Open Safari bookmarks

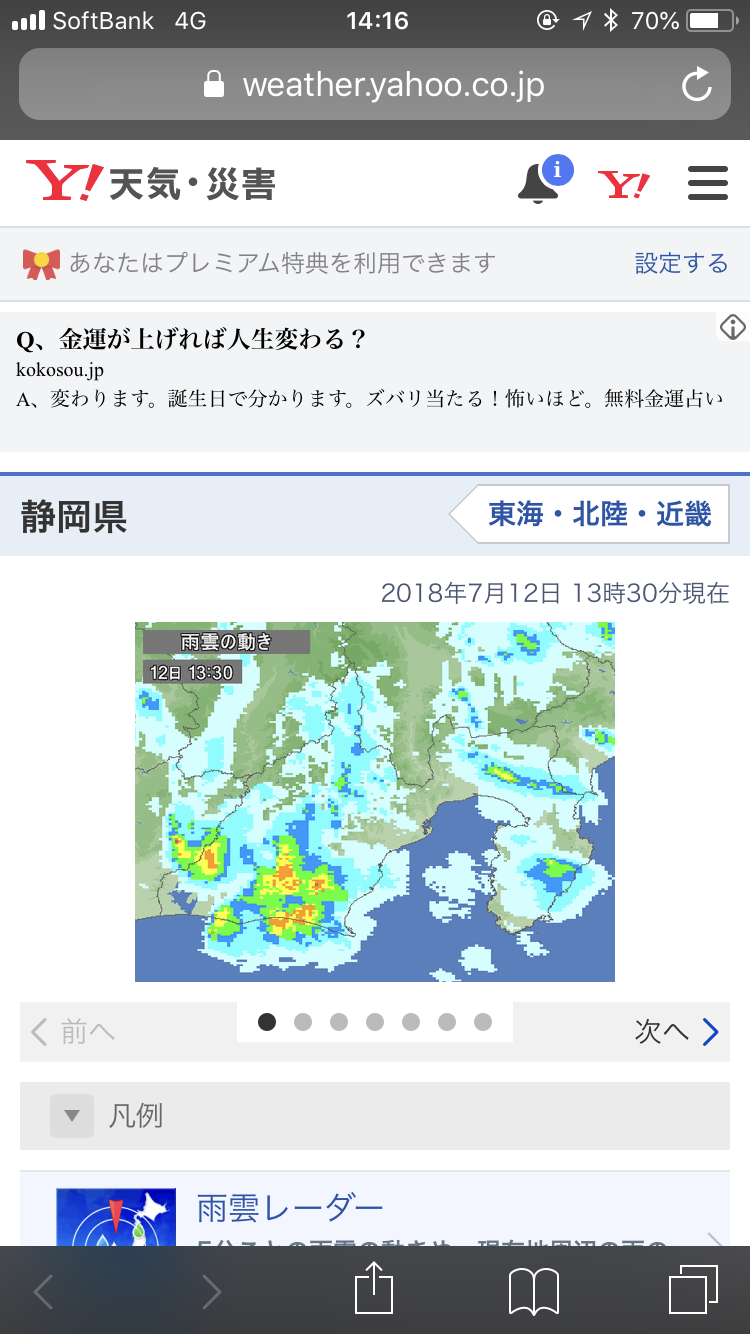(534, 1291)
